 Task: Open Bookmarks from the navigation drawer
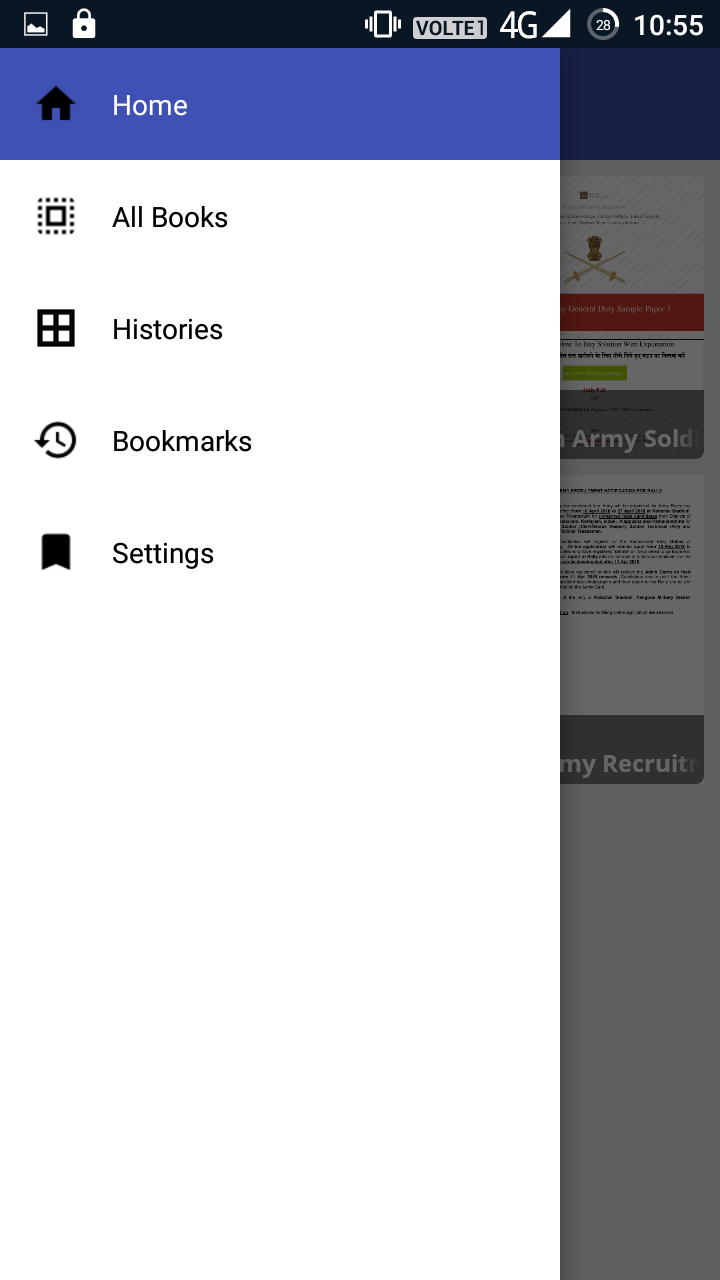(x=182, y=440)
